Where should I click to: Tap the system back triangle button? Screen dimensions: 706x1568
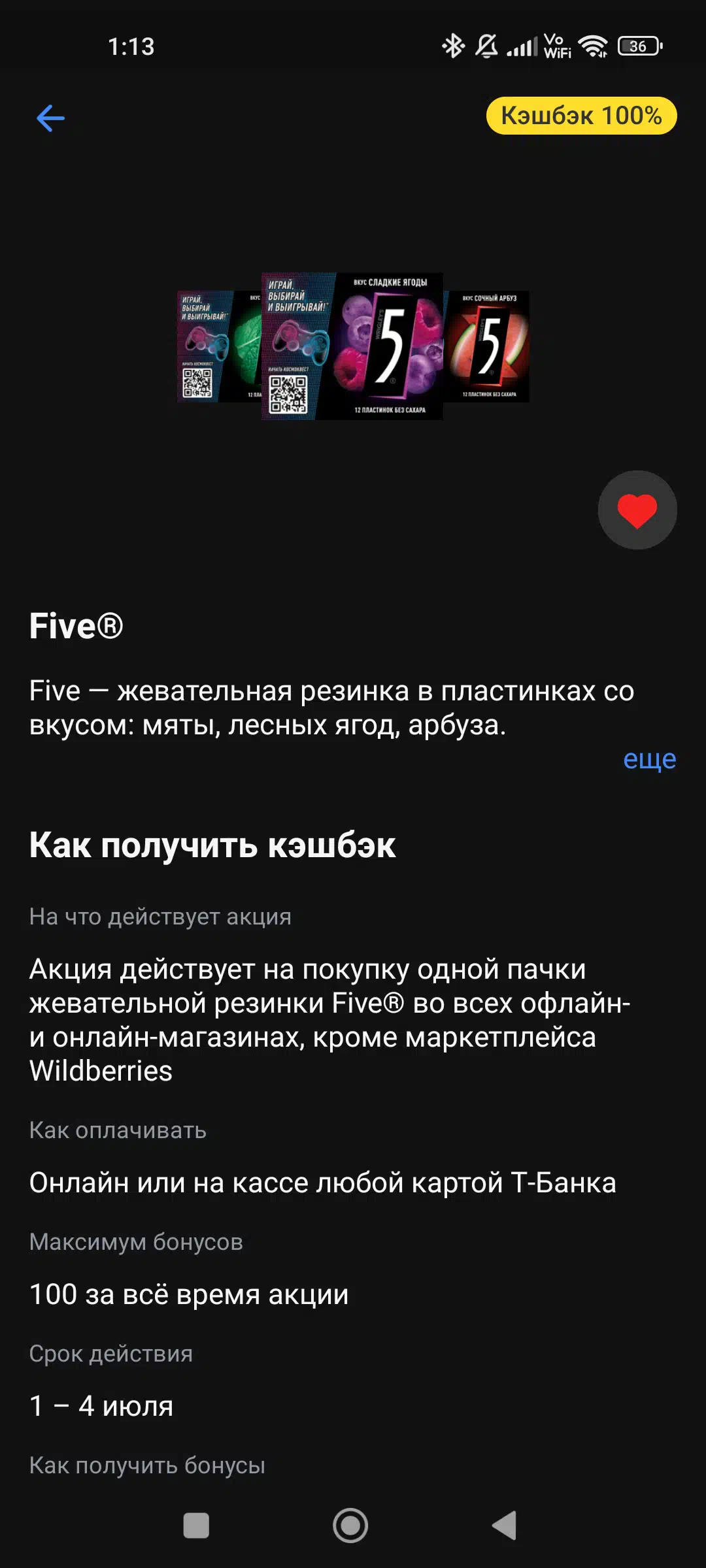(x=504, y=1526)
